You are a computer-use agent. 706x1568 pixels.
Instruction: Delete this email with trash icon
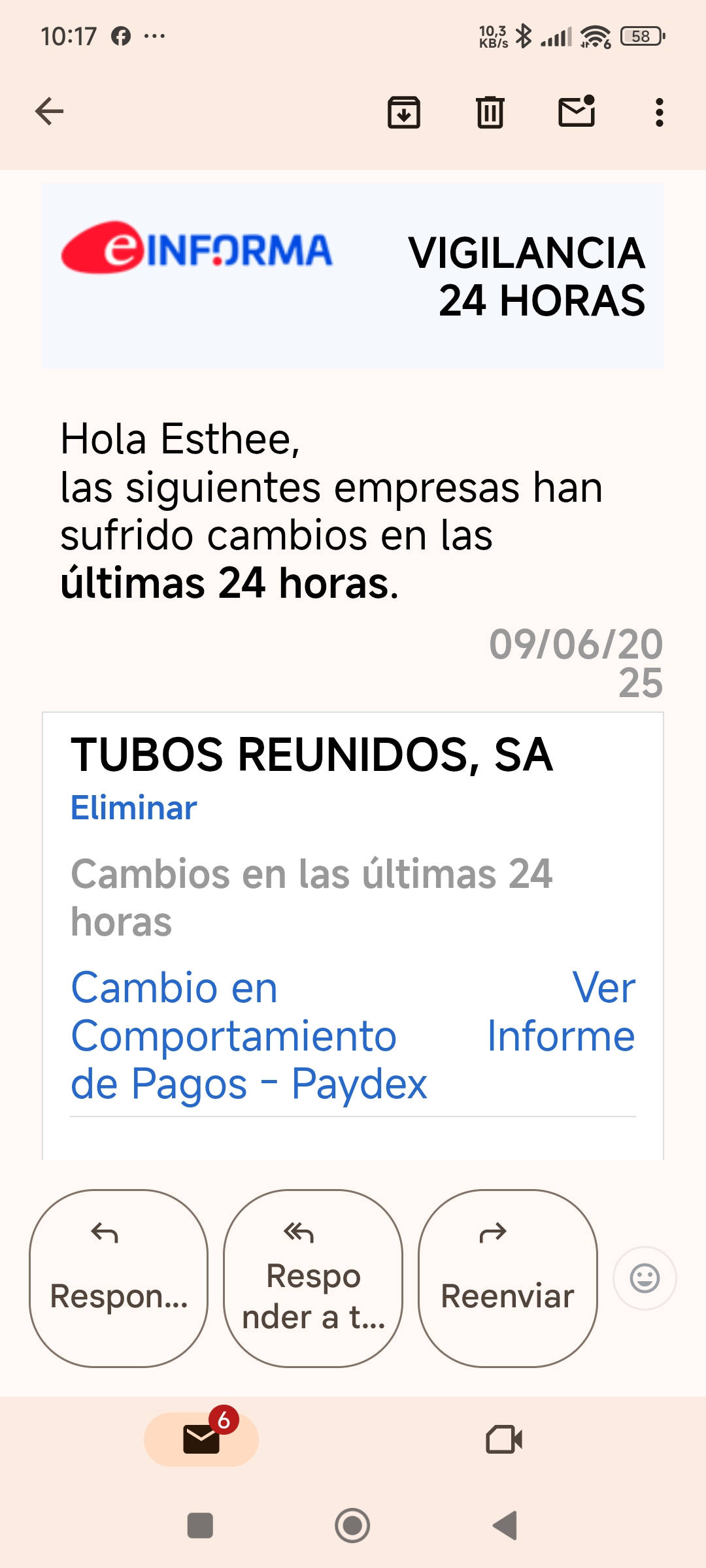(490, 112)
